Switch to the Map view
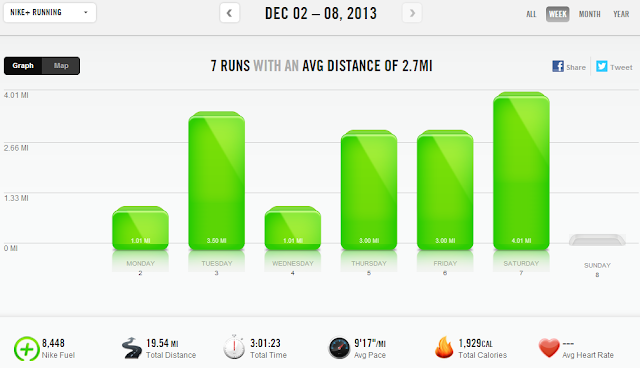The image size is (640, 368). point(61,66)
